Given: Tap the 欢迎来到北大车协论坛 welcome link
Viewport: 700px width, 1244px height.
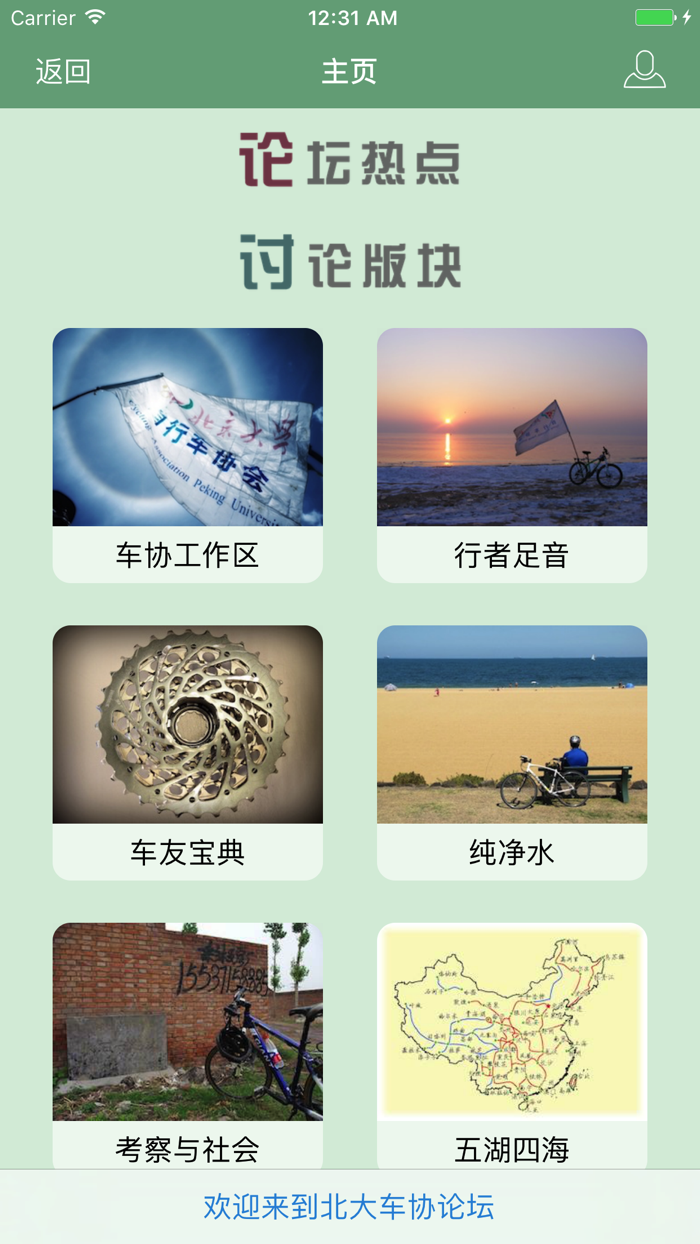Looking at the screenshot, I should (349, 1206).
